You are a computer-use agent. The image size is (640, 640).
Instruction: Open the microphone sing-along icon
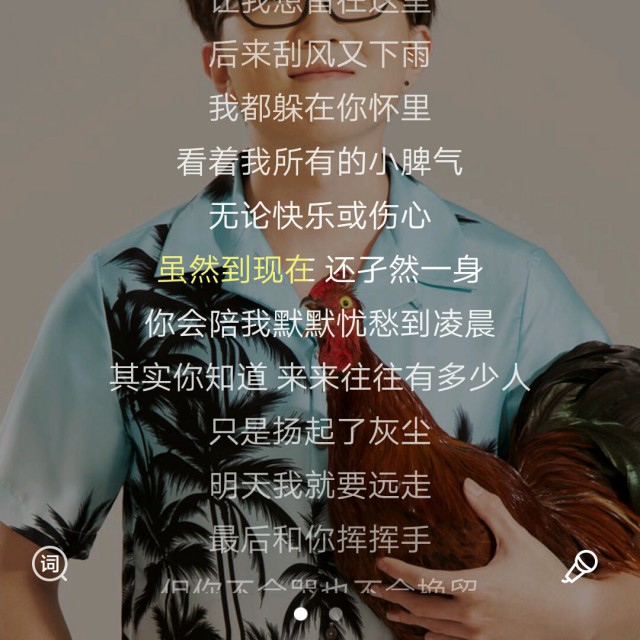(x=578, y=567)
